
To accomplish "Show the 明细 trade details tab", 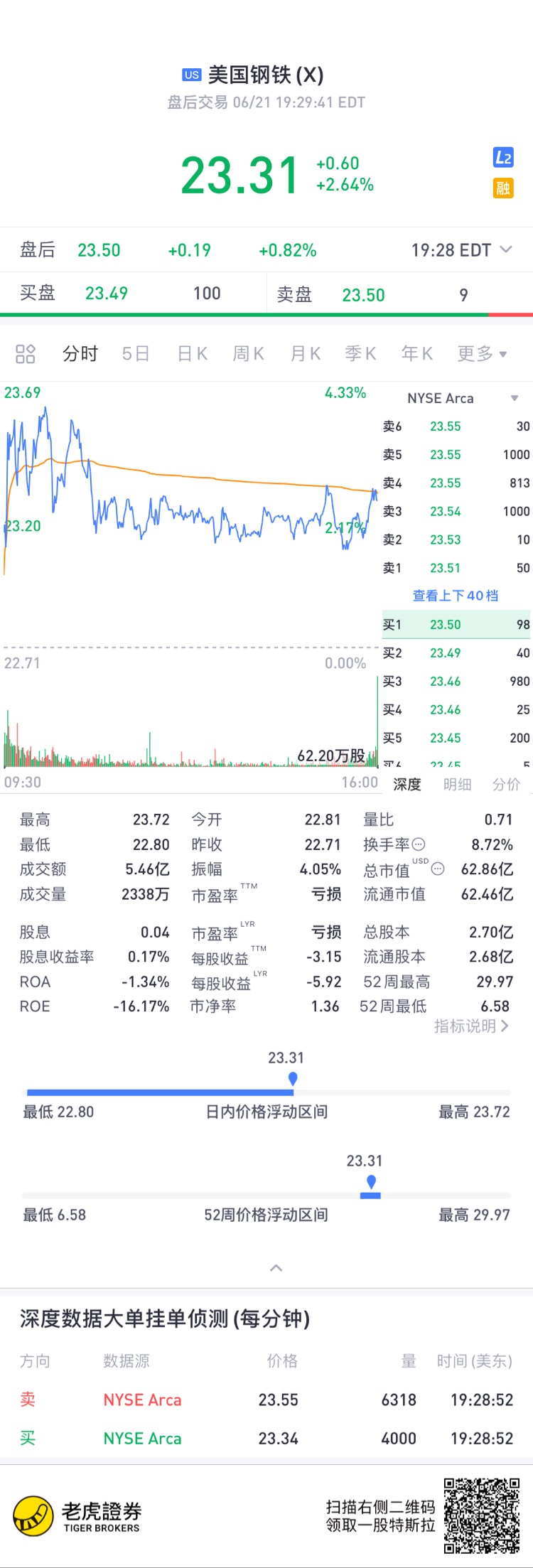I will (457, 784).
